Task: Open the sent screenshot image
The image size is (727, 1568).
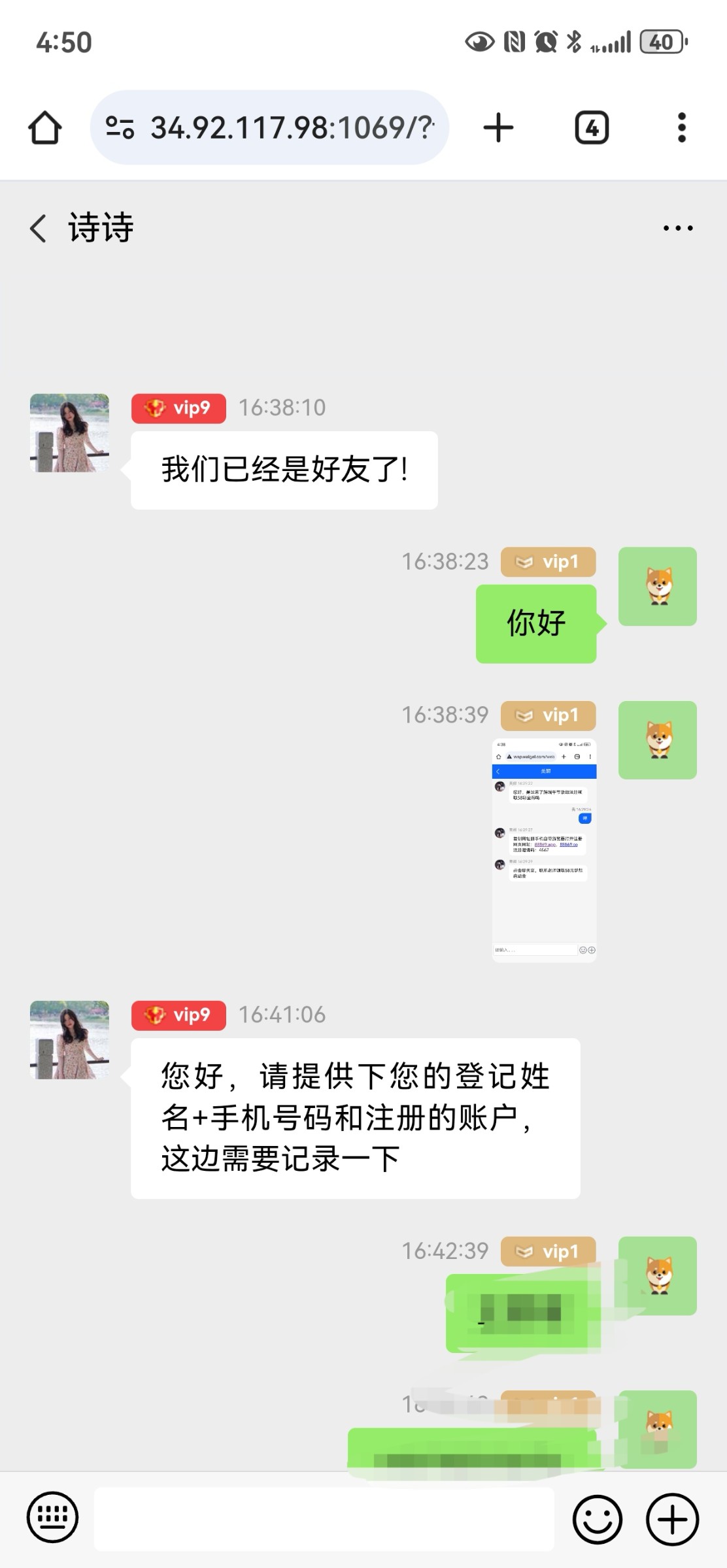Action: pos(544,850)
